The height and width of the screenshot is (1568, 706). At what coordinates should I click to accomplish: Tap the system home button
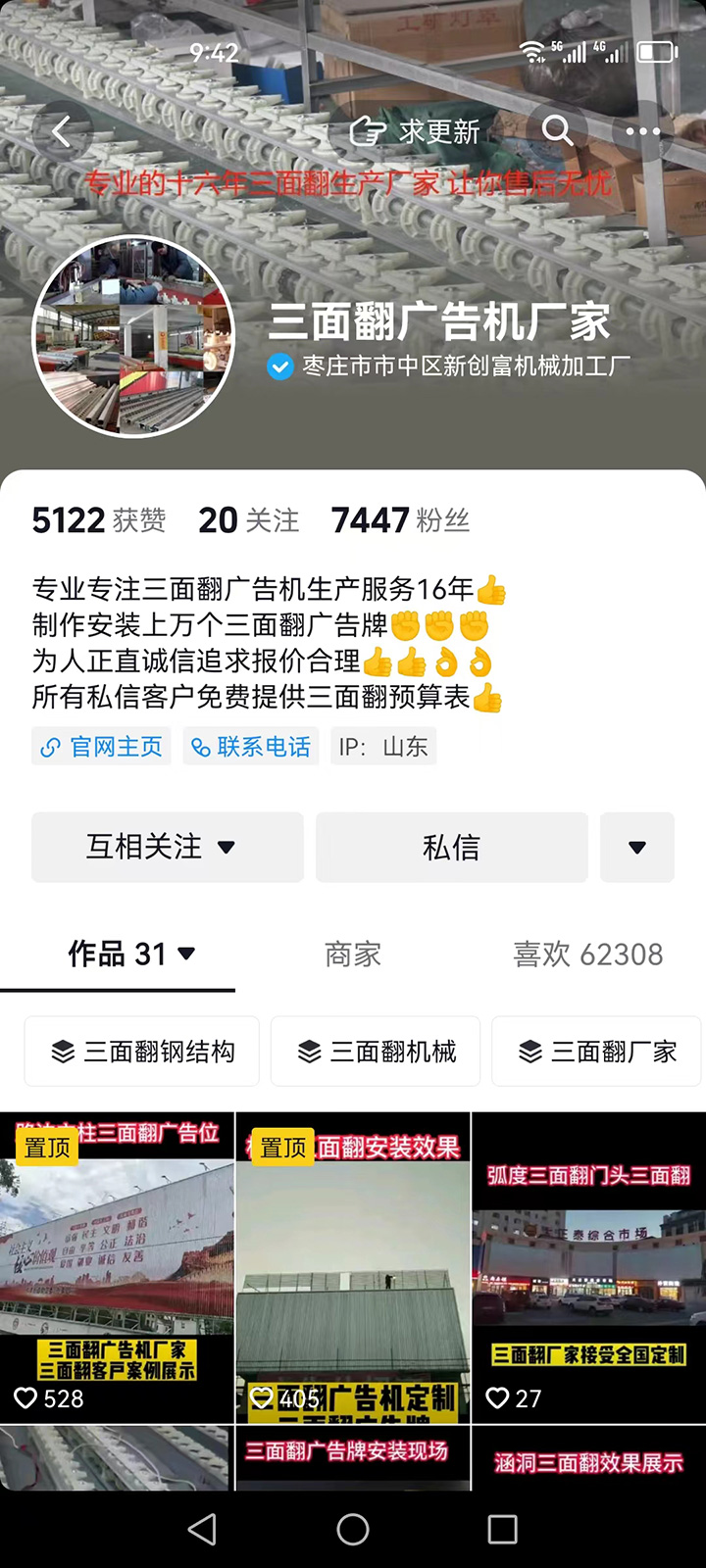point(353,1529)
